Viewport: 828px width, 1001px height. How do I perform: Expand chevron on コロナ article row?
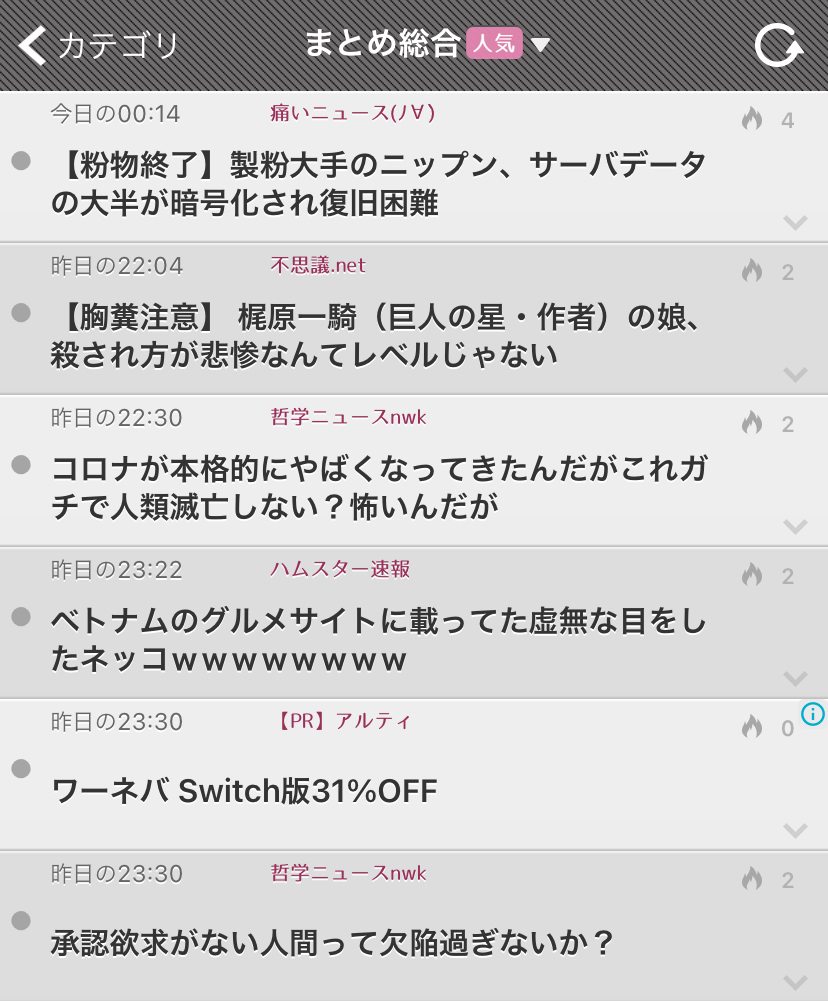pyautogui.click(x=795, y=526)
